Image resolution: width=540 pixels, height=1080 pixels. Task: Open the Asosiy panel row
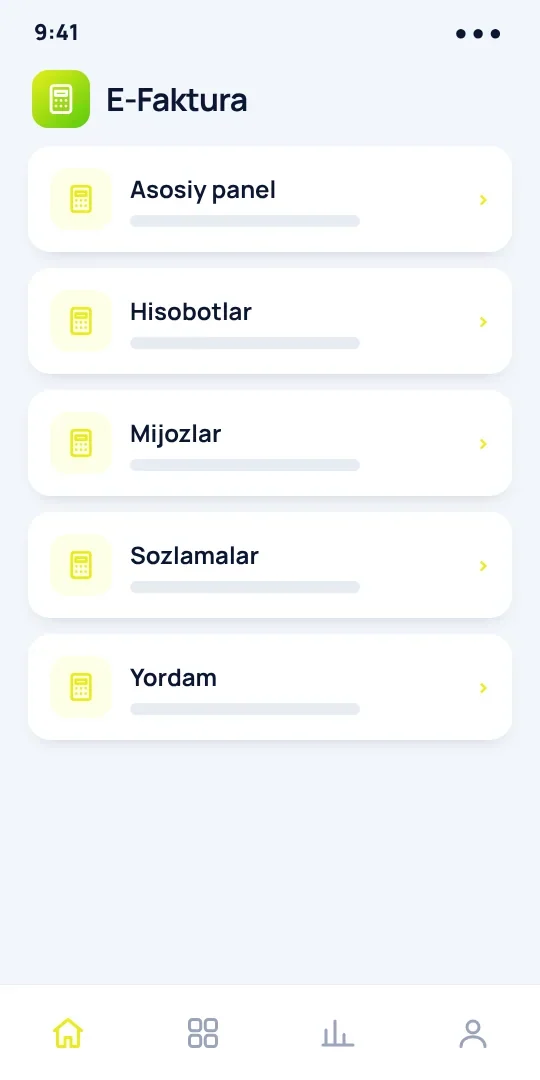coord(270,199)
